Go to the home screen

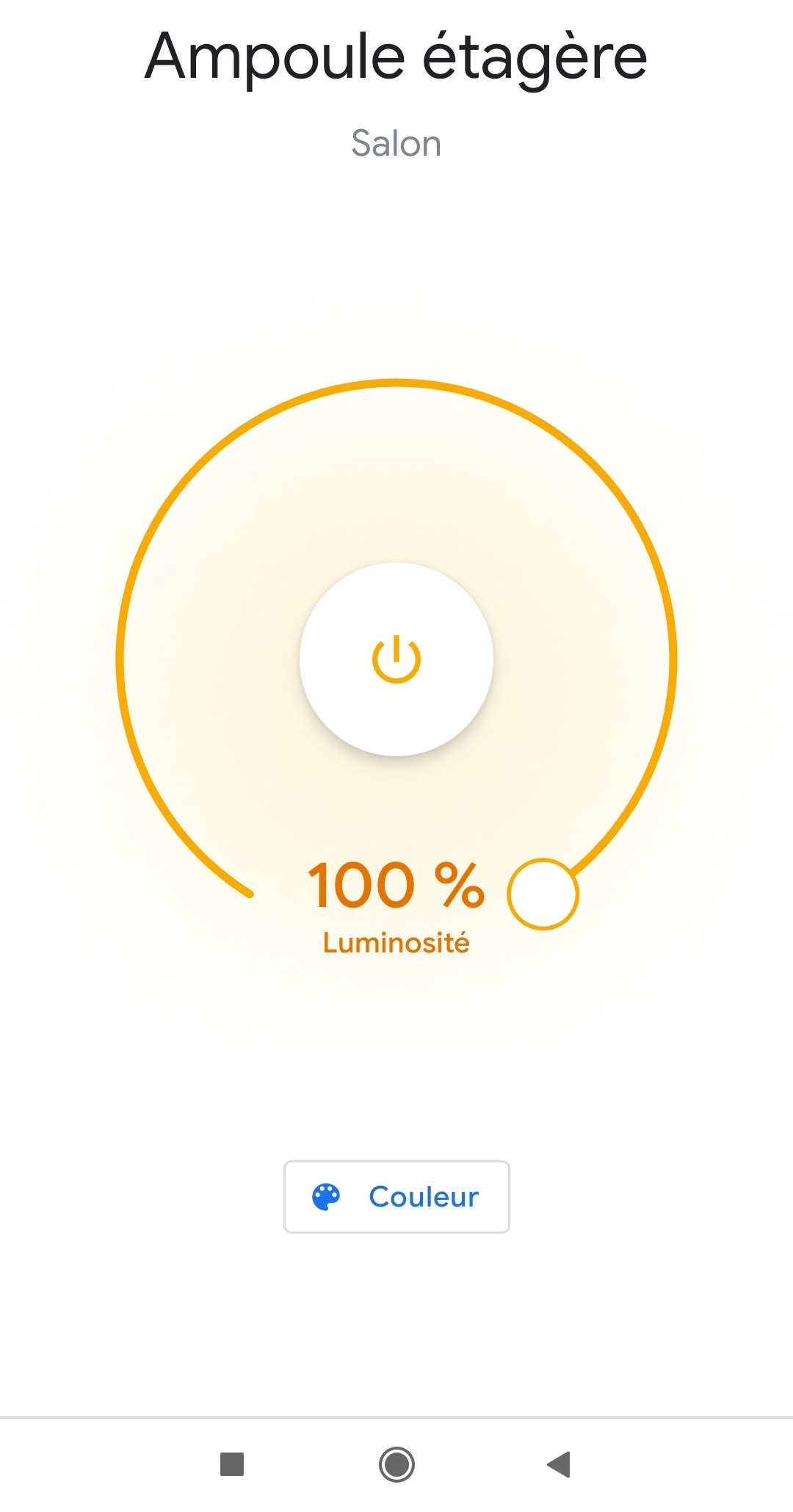click(396, 1464)
